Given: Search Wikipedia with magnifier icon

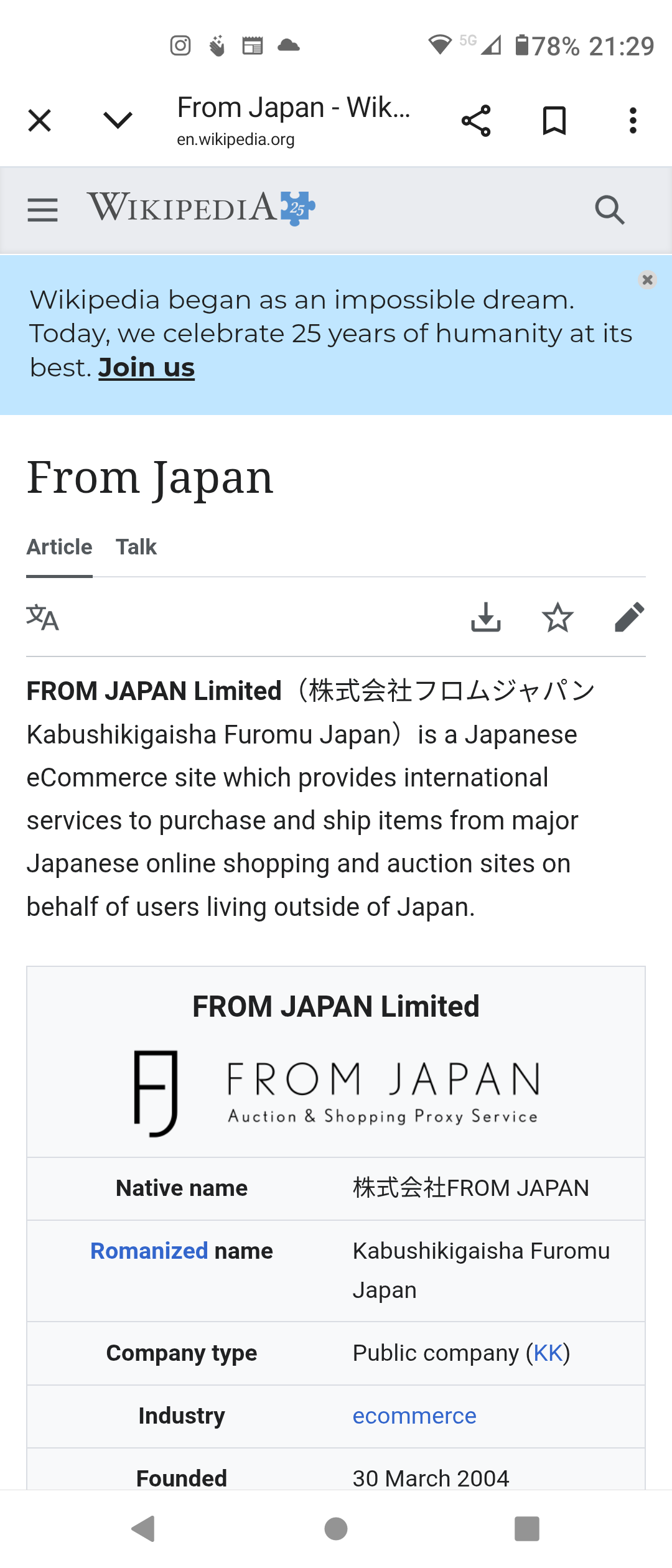Looking at the screenshot, I should (x=609, y=210).
